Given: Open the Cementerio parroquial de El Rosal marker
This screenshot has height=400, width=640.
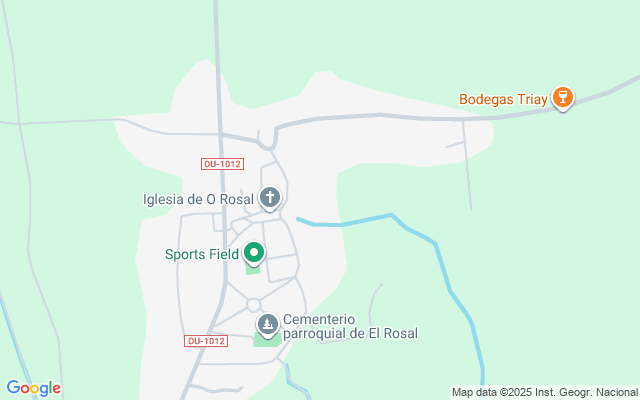Looking at the screenshot, I should pyautogui.click(x=267, y=323).
